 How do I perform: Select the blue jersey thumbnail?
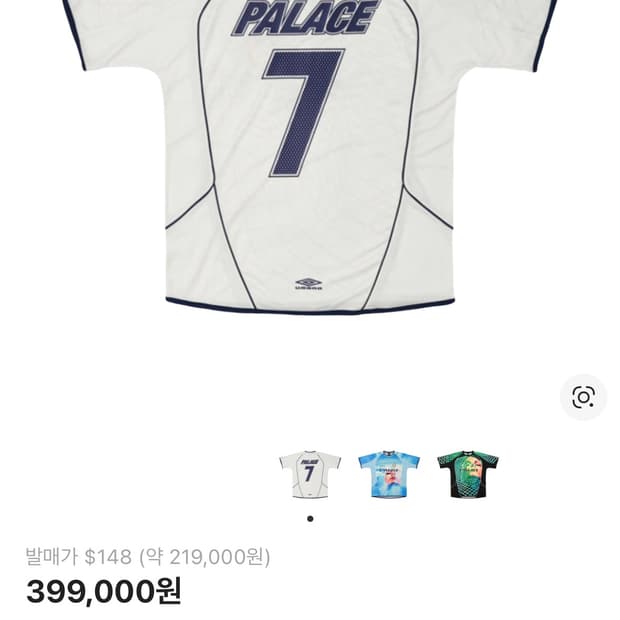388,474
